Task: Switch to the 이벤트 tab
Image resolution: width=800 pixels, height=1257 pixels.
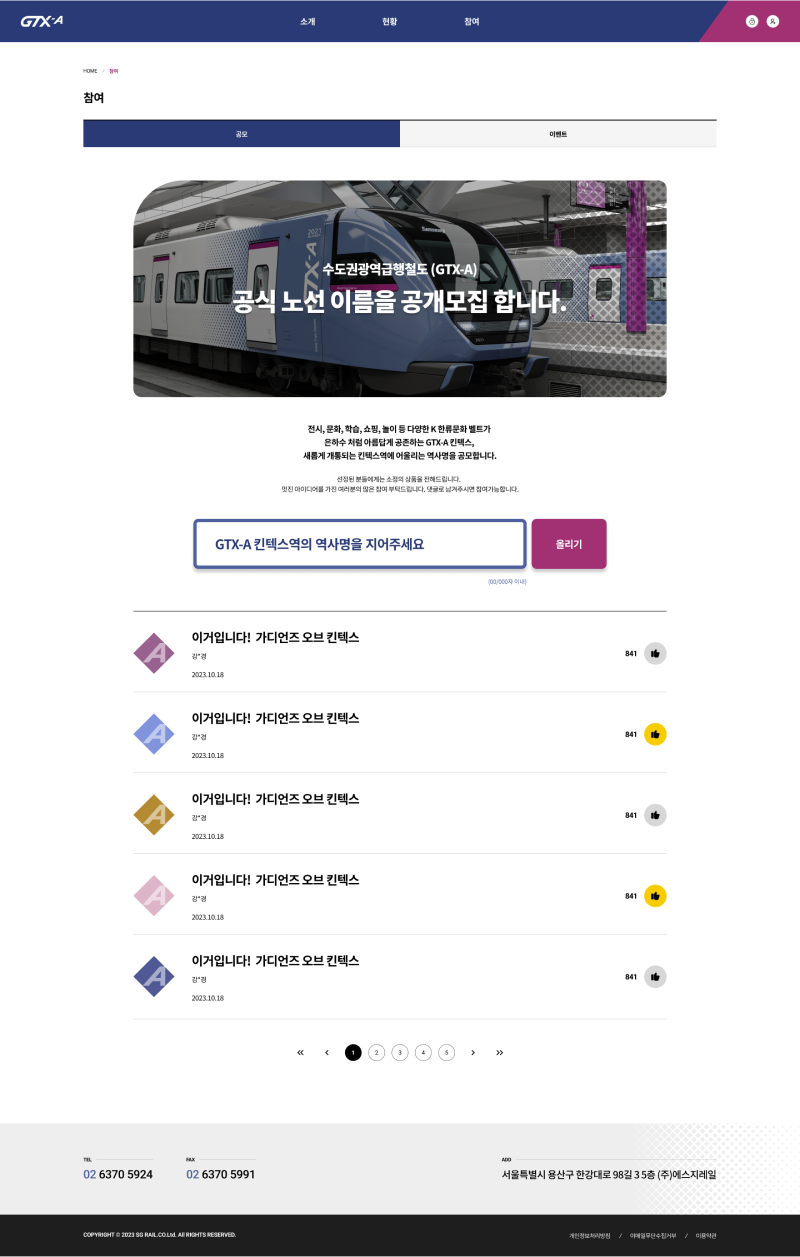Action: tap(558, 134)
